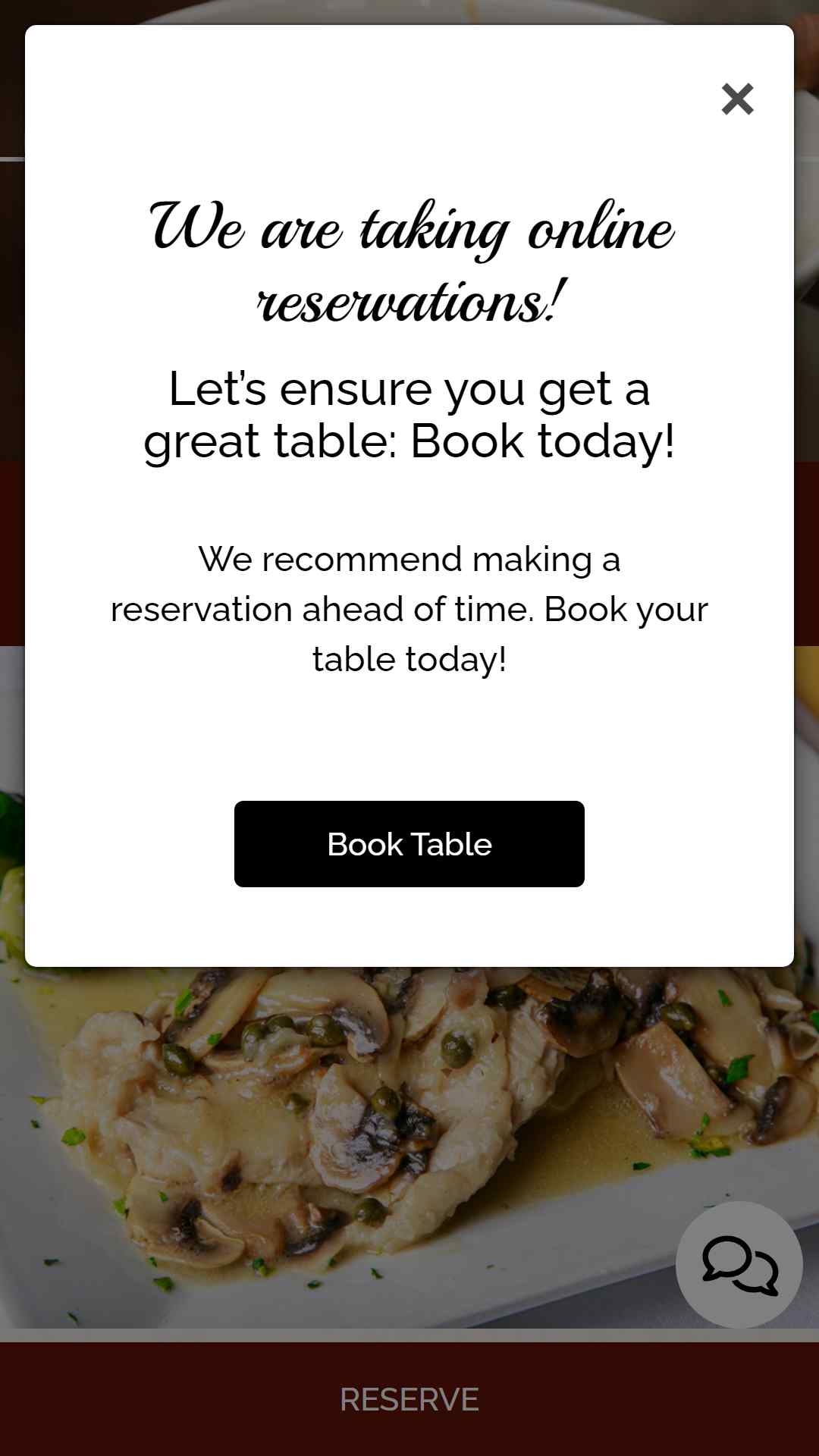Tap the Reserve bar at the bottom
Image resolution: width=819 pixels, height=1456 pixels.
tap(409, 1399)
